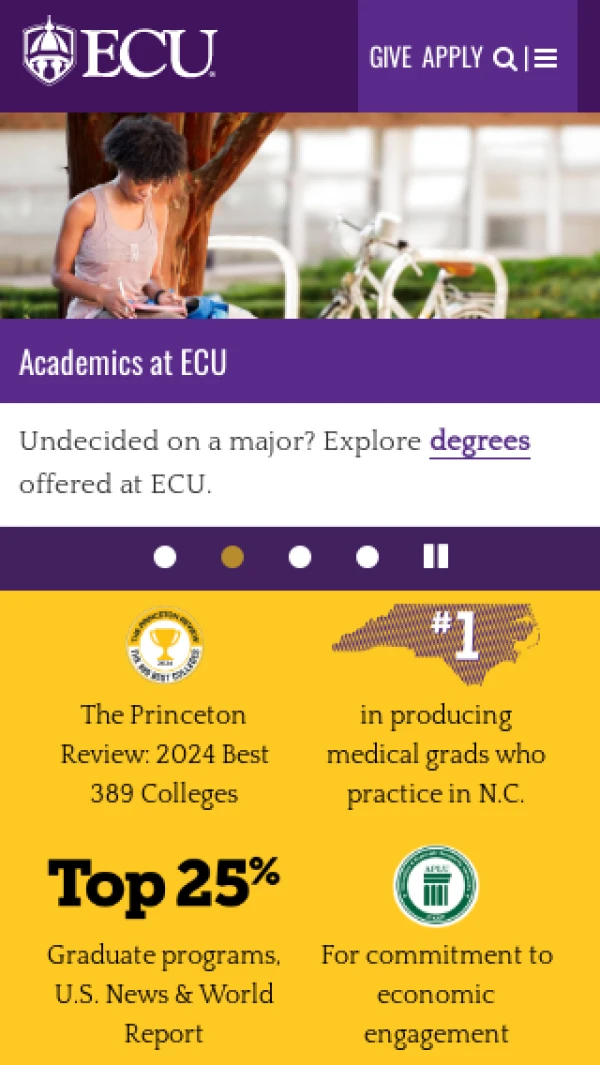Pause the slideshow
The height and width of the screenshot is (1065, 600).
(x=436, y=557)
